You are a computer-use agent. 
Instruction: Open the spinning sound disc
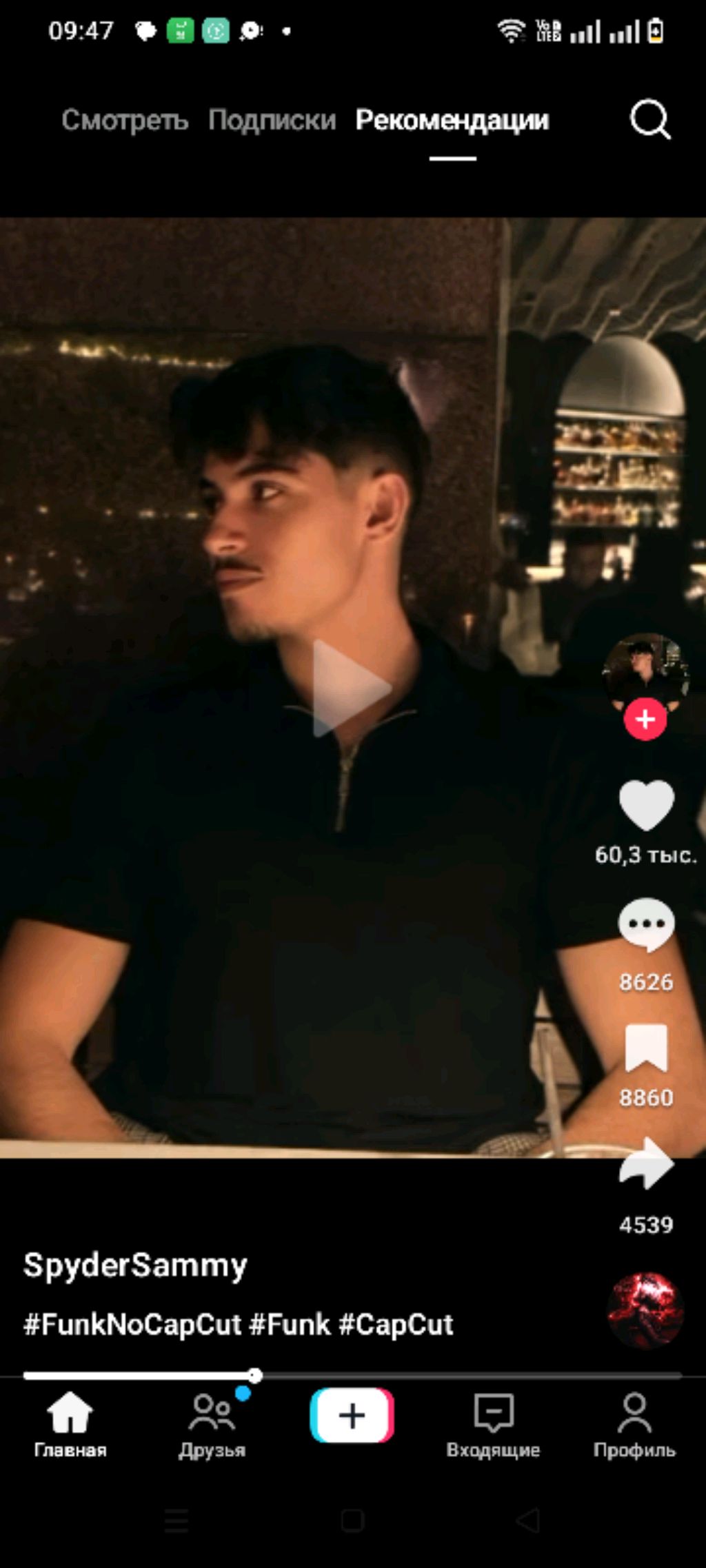pyautogui.click(x=645, y=1310)
